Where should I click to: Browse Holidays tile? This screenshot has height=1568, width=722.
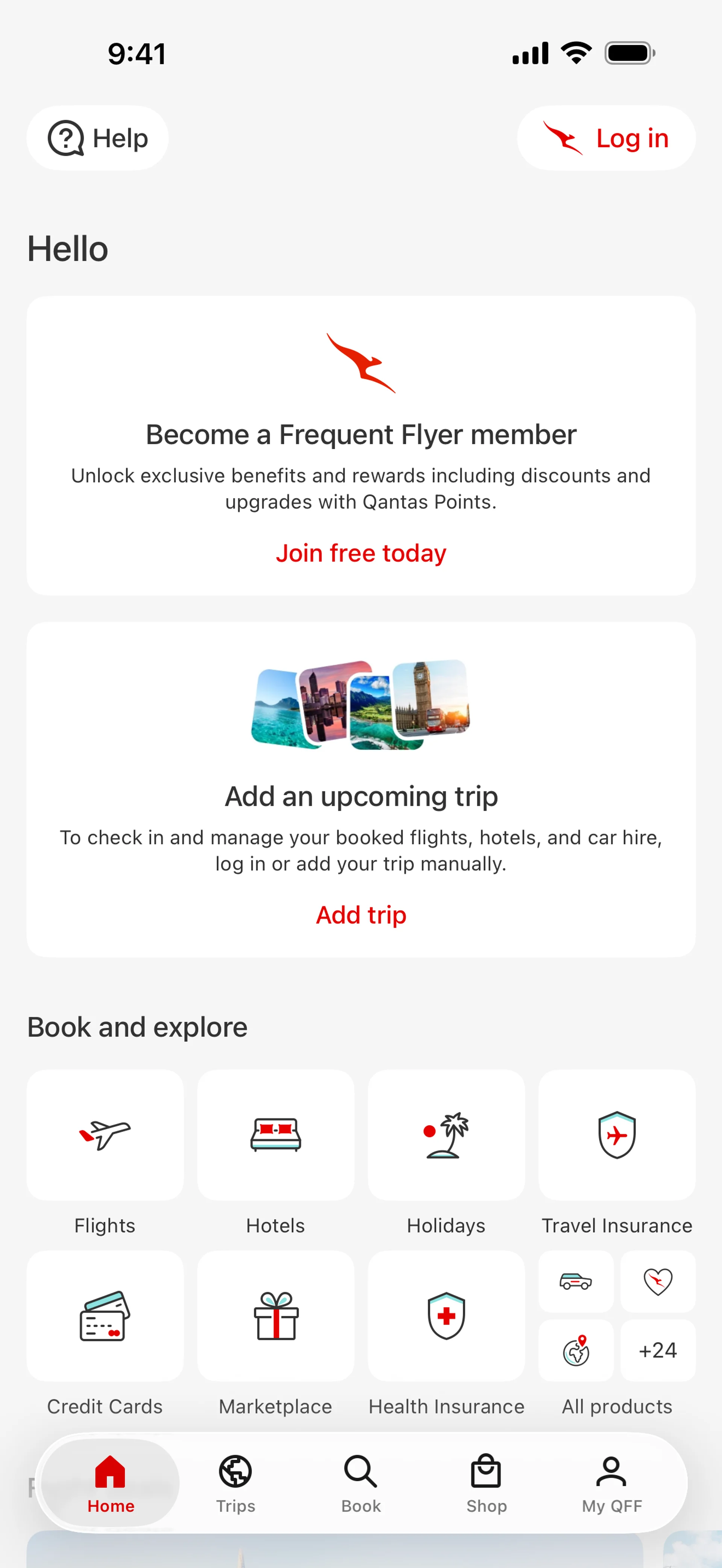point(446,1135)
